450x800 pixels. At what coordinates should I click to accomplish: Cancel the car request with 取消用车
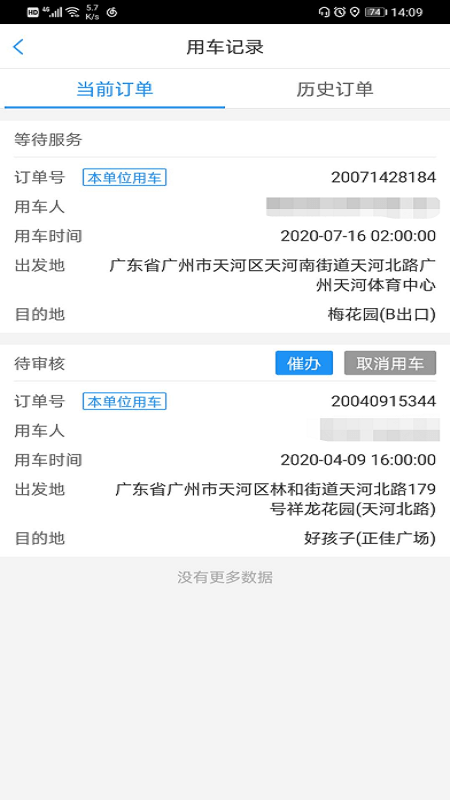coord(390,363)
